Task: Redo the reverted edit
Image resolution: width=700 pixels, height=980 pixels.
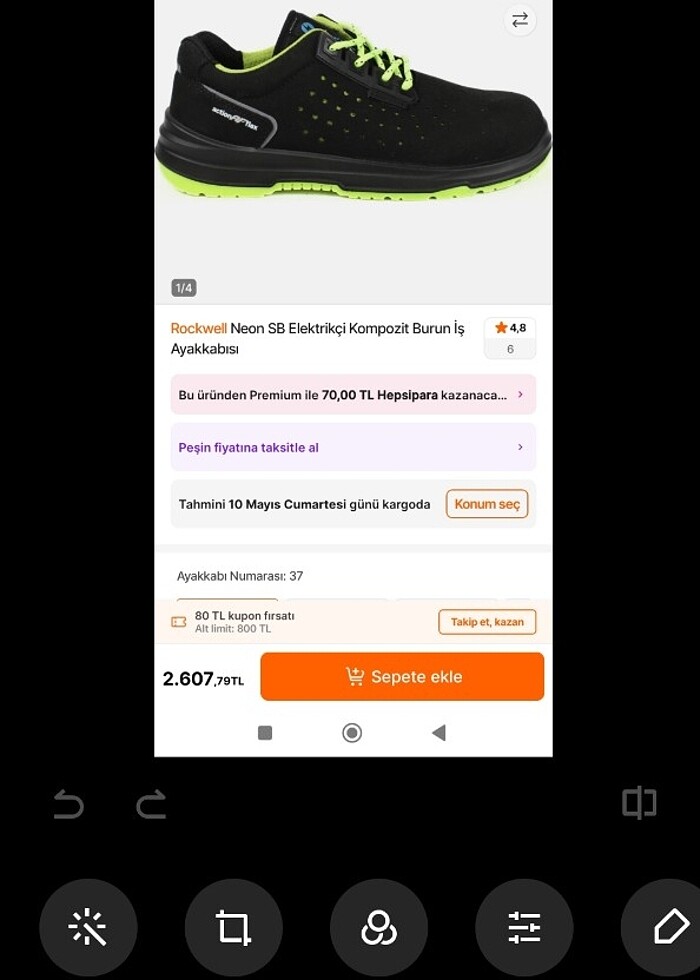Action: [151, 804]
